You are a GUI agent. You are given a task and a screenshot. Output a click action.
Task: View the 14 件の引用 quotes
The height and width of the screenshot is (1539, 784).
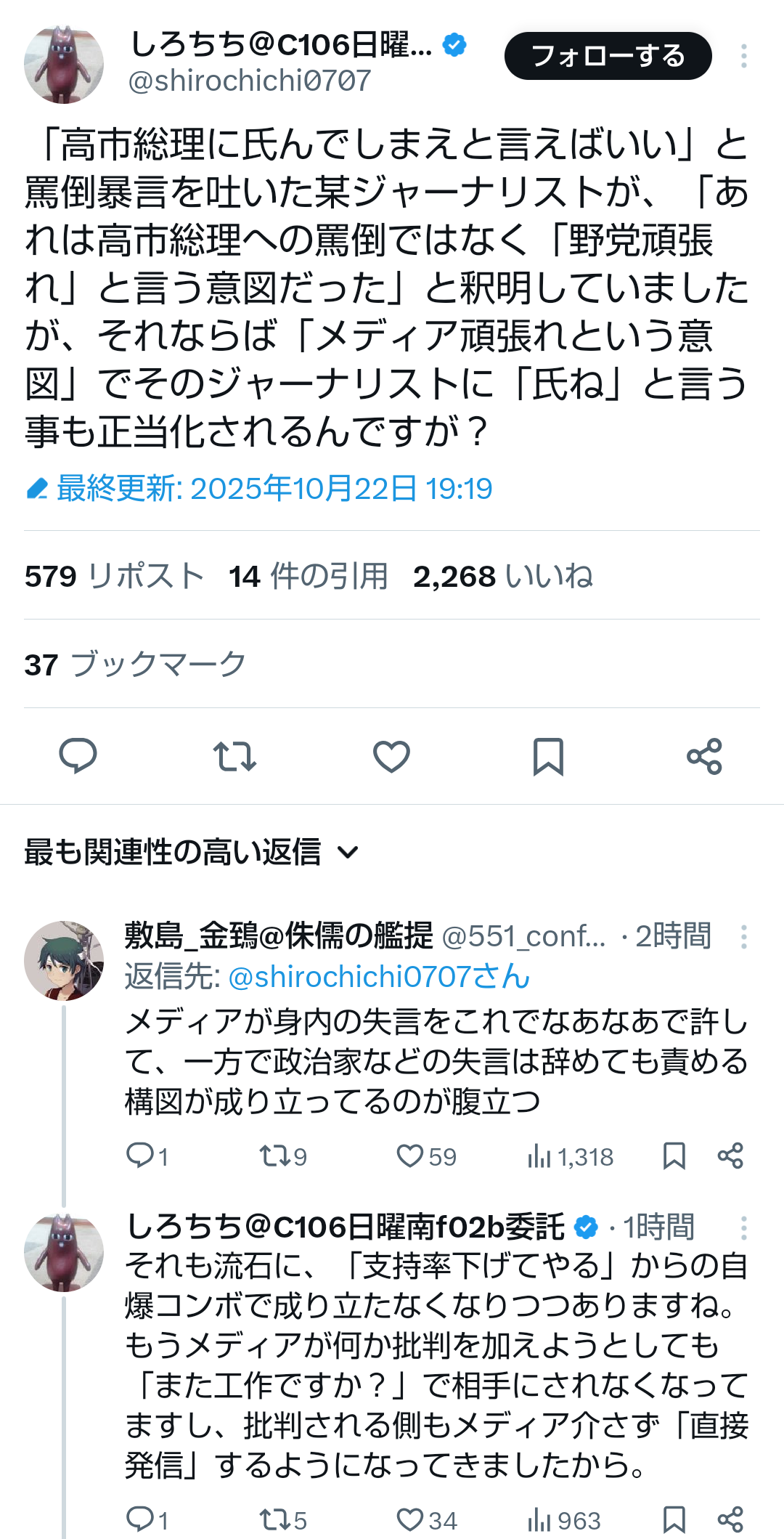[x=308, y=576]
